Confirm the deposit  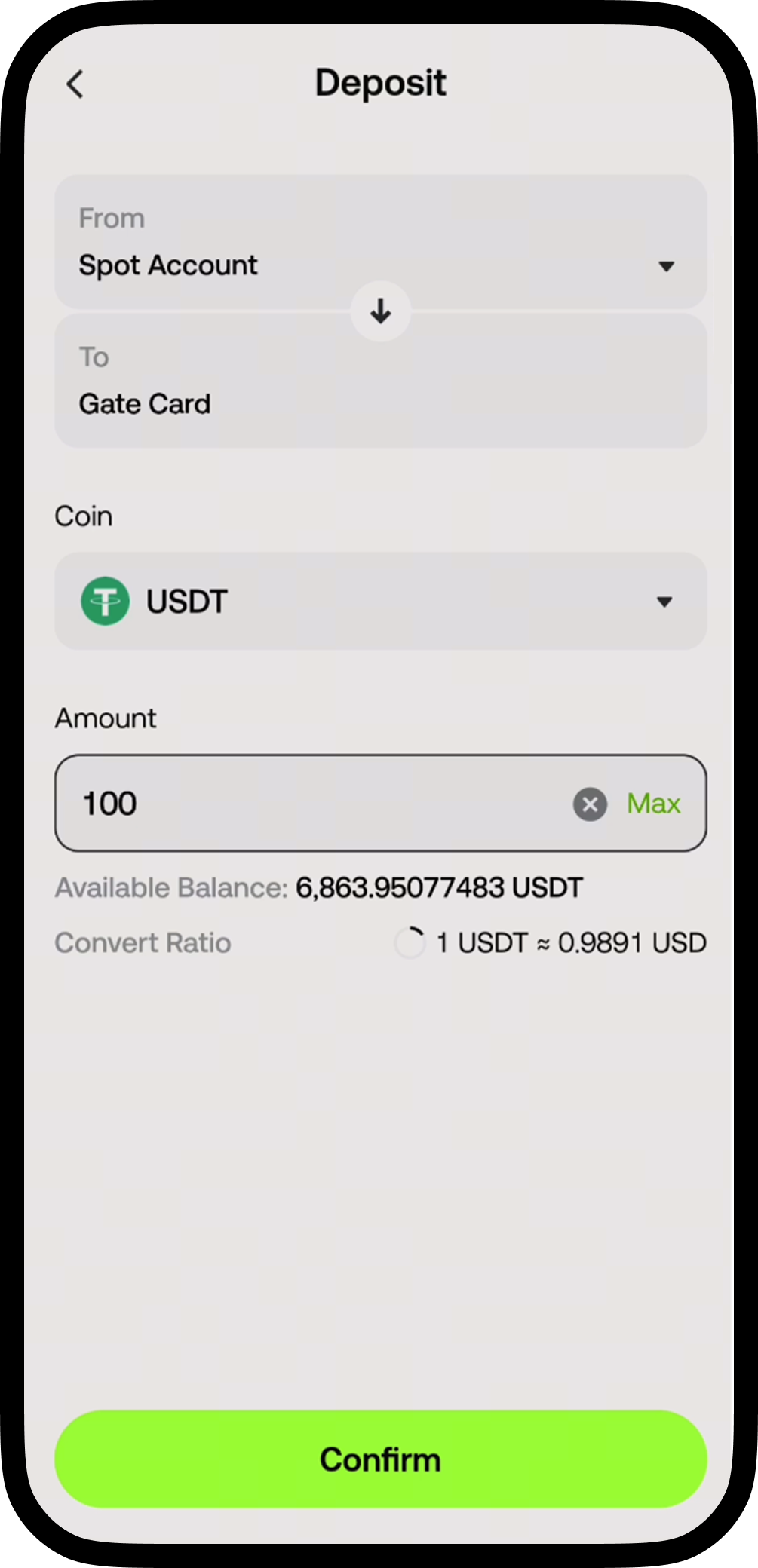click(x=381, y=1459)
